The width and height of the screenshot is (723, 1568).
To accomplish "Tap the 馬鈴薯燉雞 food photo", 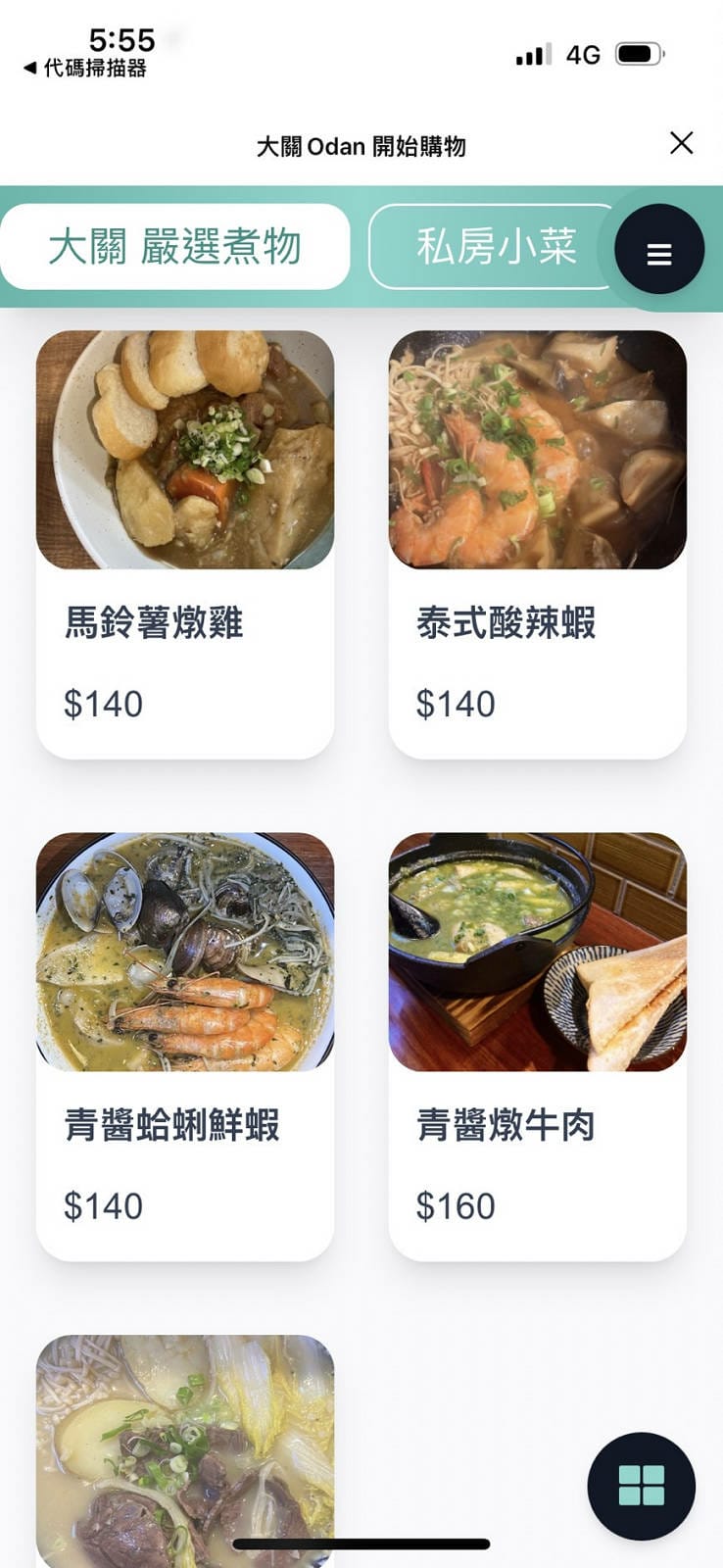I will click(x=184, y=451).
